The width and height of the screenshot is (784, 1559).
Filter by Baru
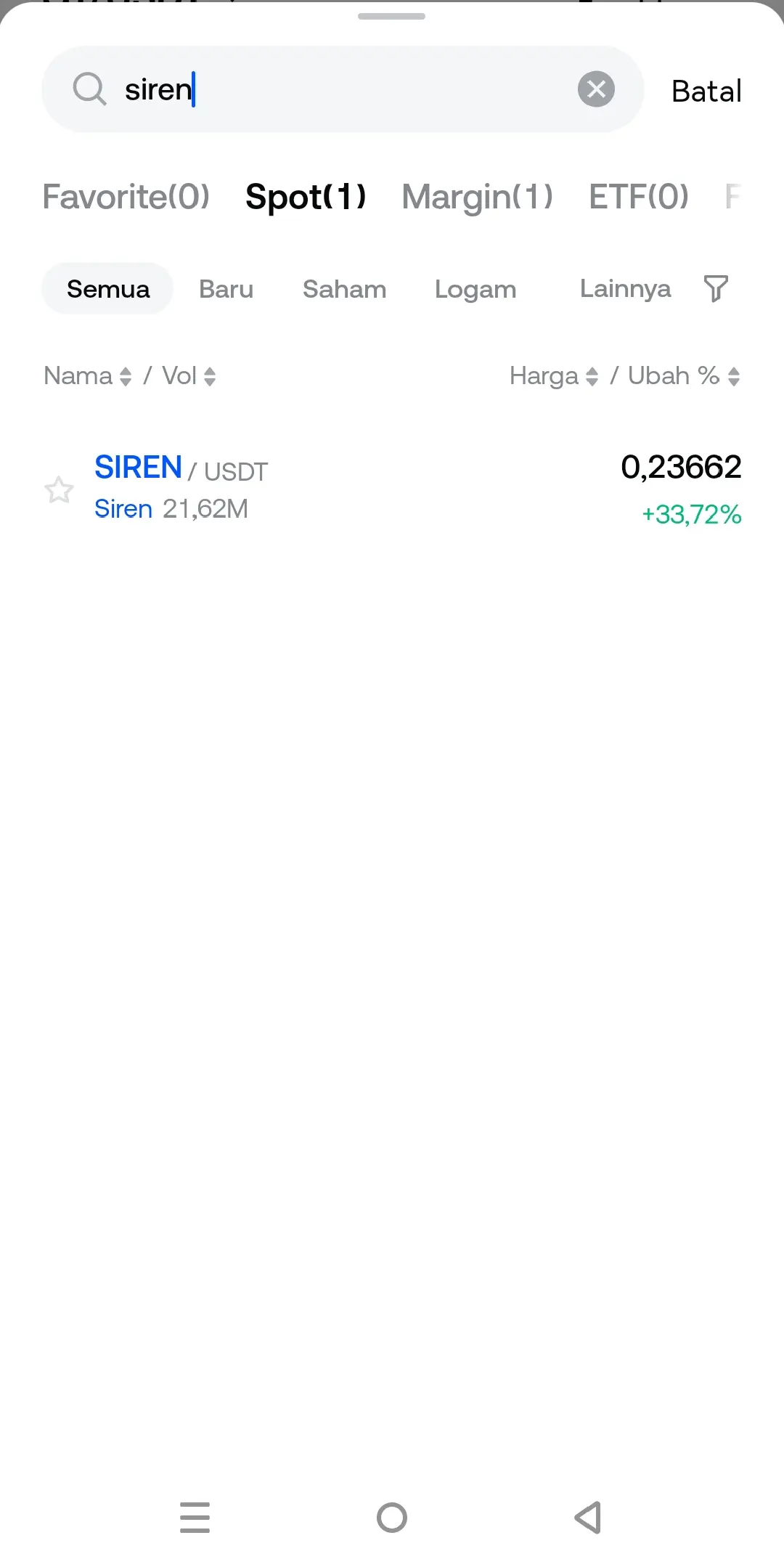(226, 289)
